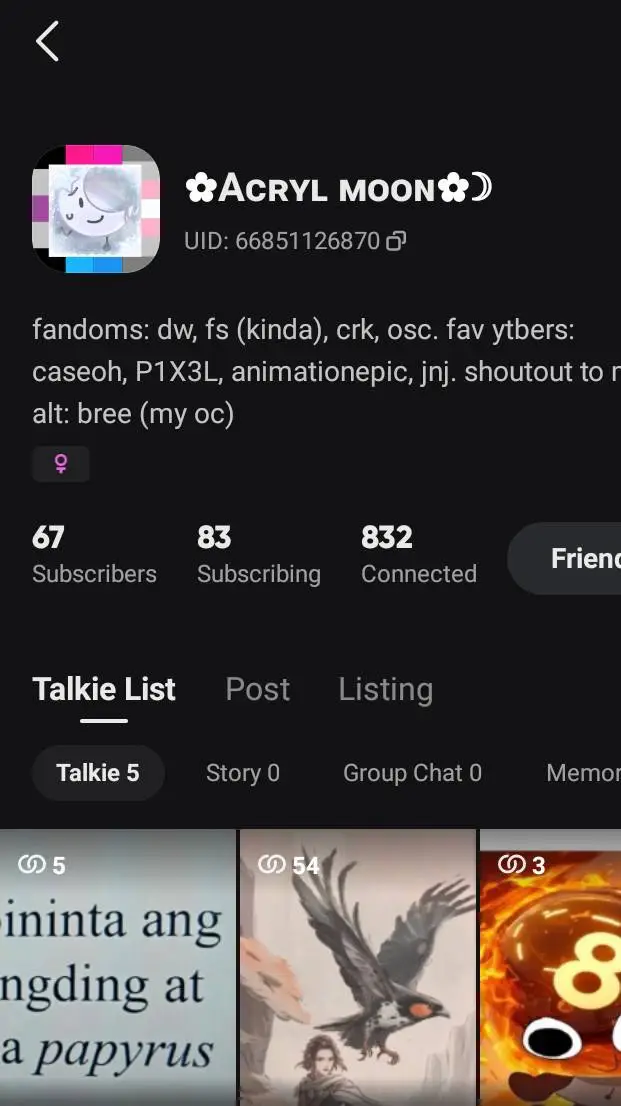Copy the UID number

[396, 241]
